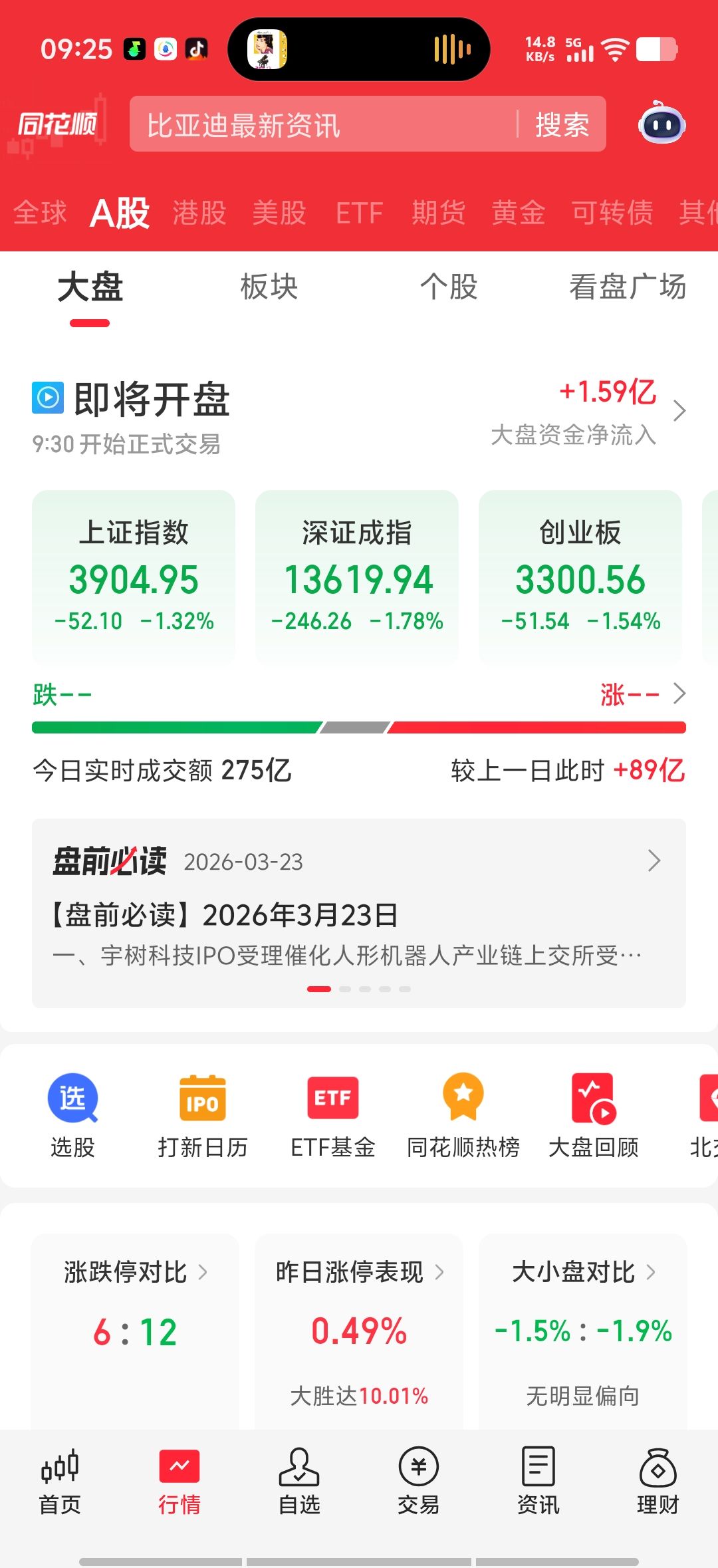Open the 深证成指 index card
This screenshot has height=1568, width=718.
pyautogui.click(x=357, y=576)
